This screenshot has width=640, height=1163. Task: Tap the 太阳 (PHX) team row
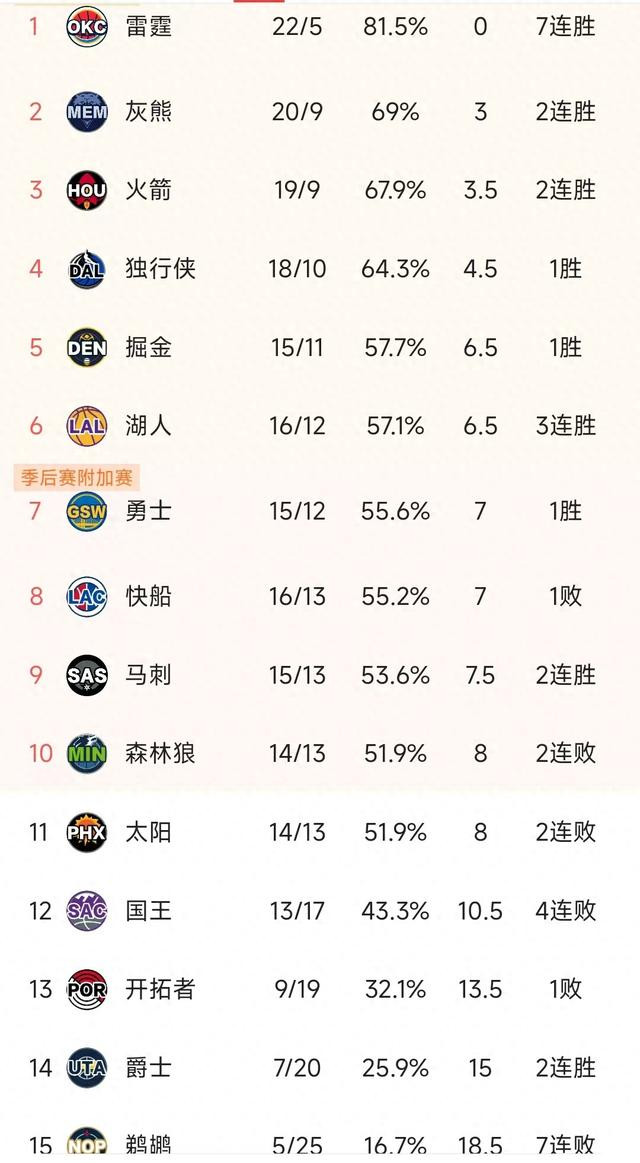coord(320,832)
